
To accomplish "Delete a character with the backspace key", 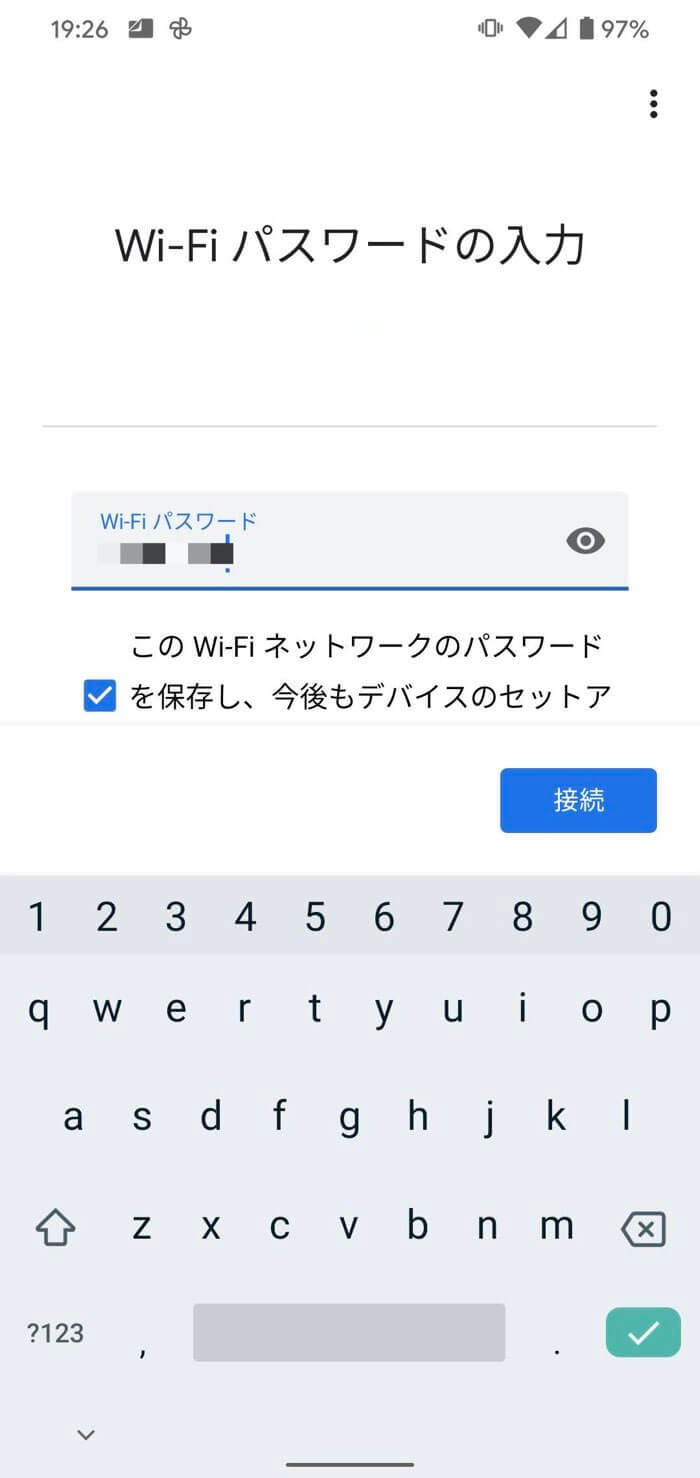I will click(x=643, y=1229).
